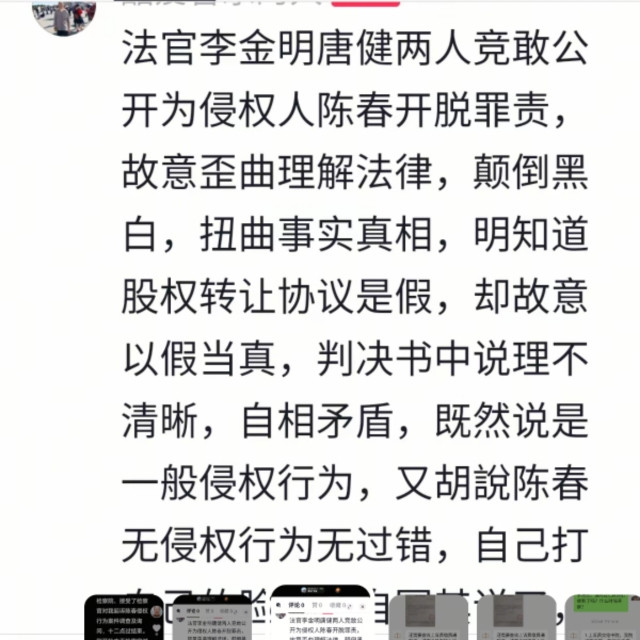Screen dimensions: 640x640
Task: Open the green chat bubble thumbnail
Action: coord(602,617)
